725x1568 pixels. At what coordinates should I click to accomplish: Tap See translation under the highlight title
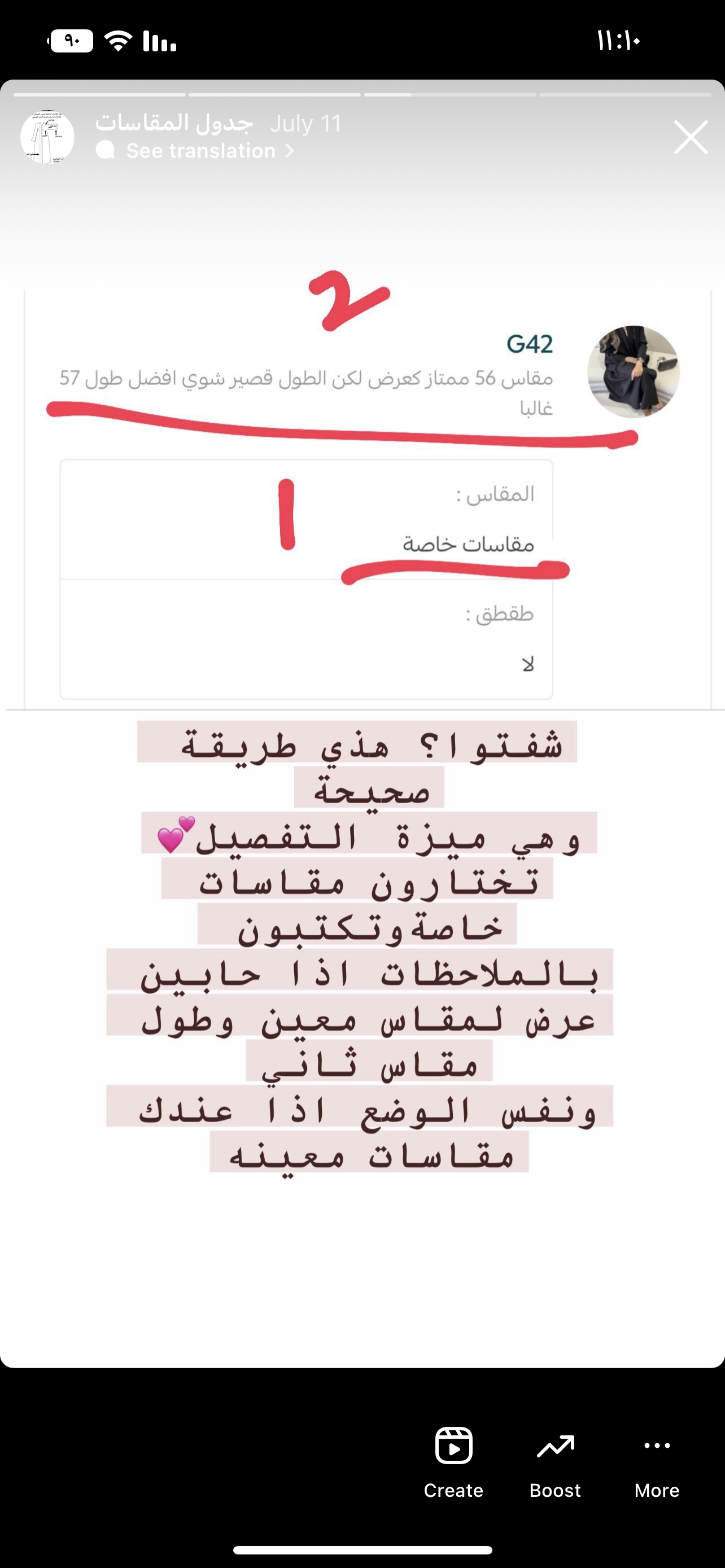pyautogui.click(x=201, y=150)
